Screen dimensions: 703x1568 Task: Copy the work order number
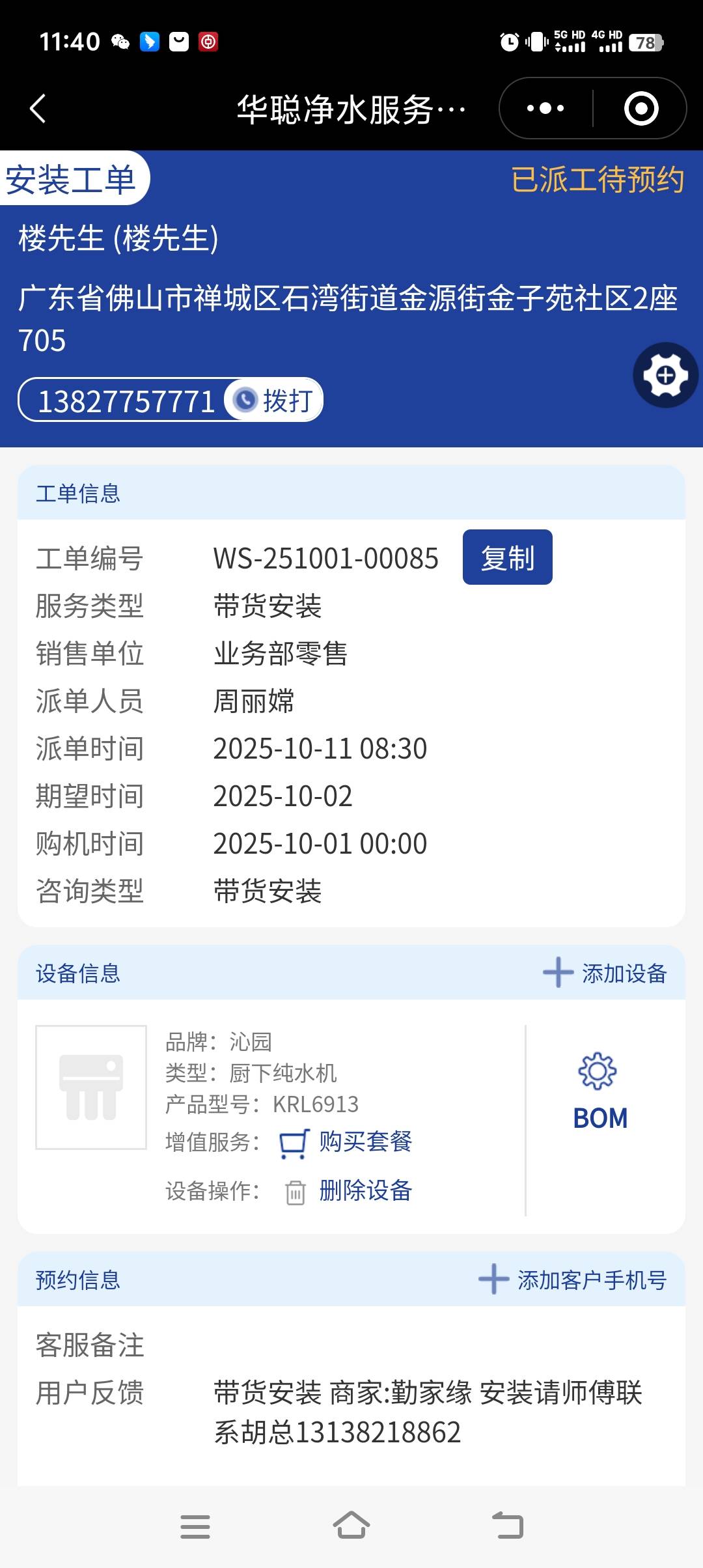click(507, 557)
